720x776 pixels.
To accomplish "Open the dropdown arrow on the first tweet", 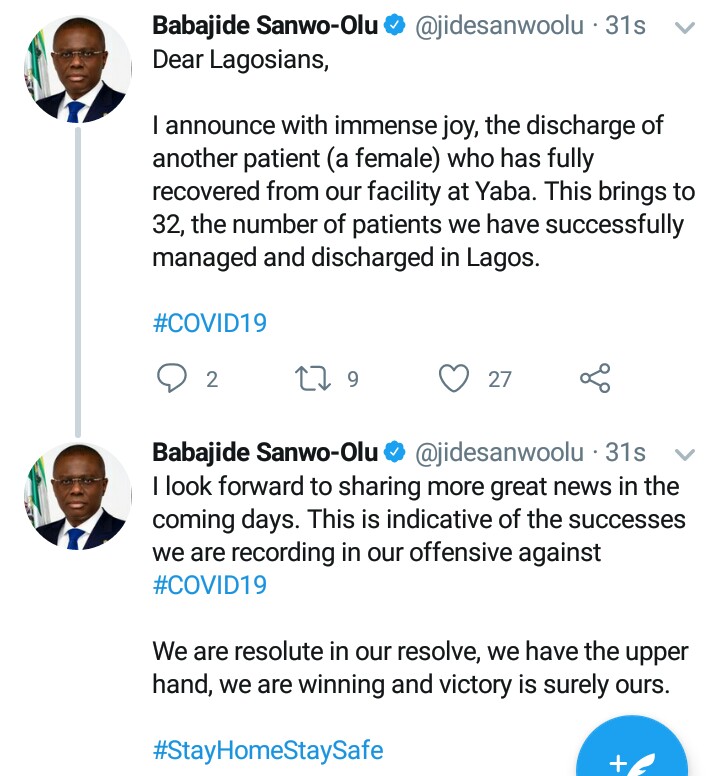I will tap(686, 29).
